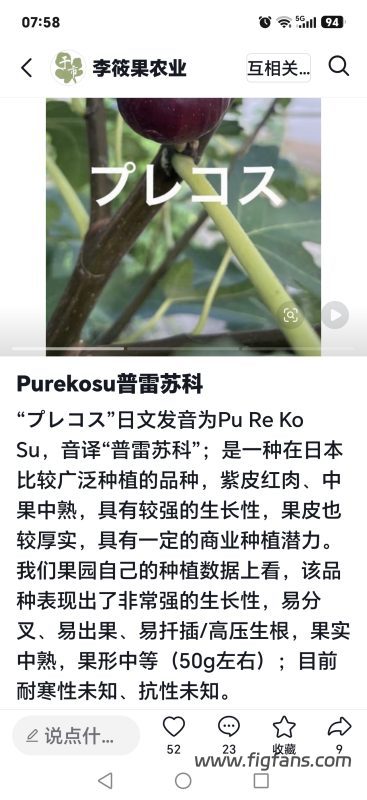Open the comments bubble
This screenshot has height=800, width=367.
pyautogui.click(x=229, y=727)
